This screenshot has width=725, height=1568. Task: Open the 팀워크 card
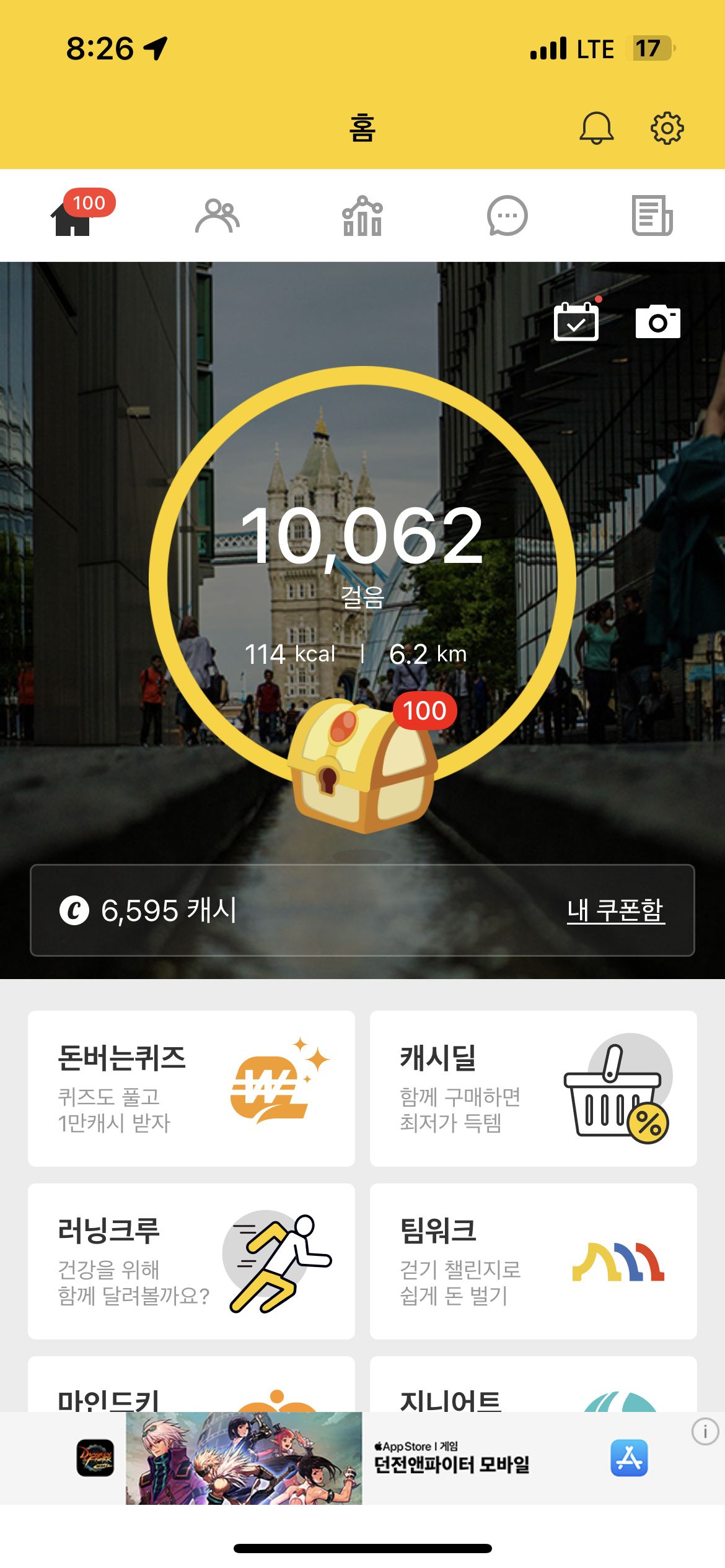tap(533, 1261)
